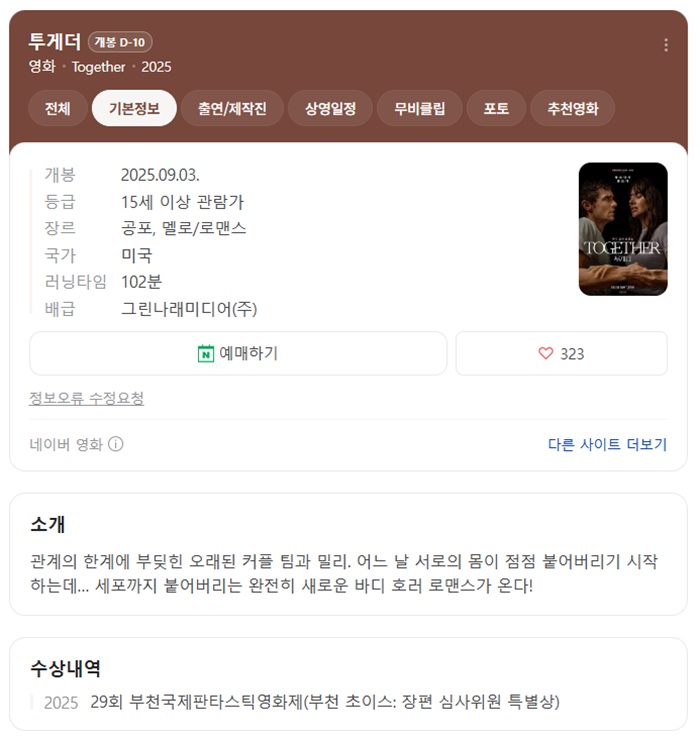This screenshot has width=700, height=742.
Task: View the 포토 tab
Action: (496, 109)
